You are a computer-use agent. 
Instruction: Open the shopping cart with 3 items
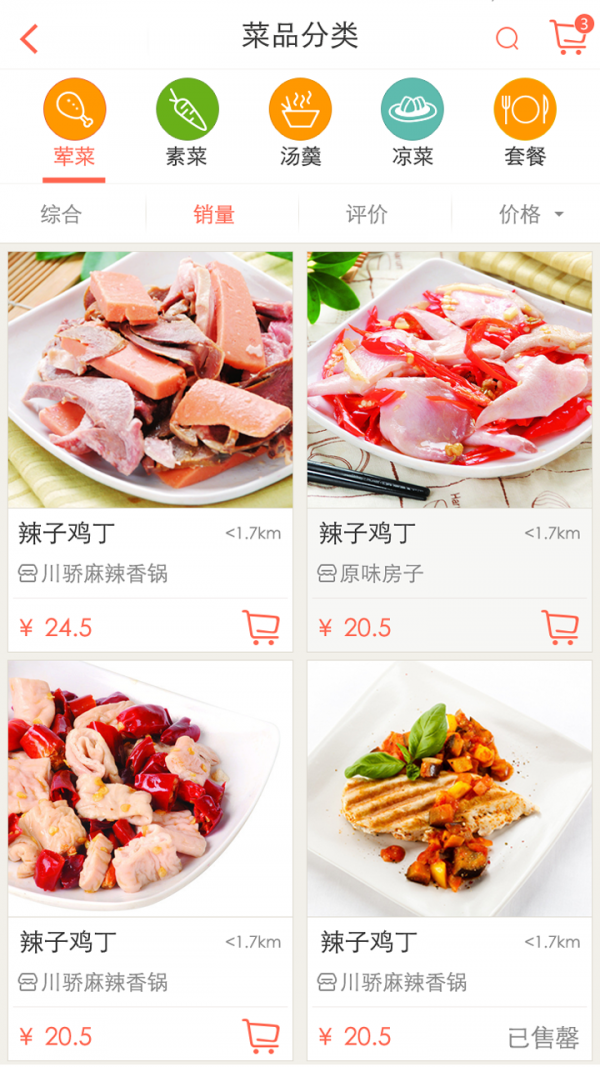coord(568,37)
